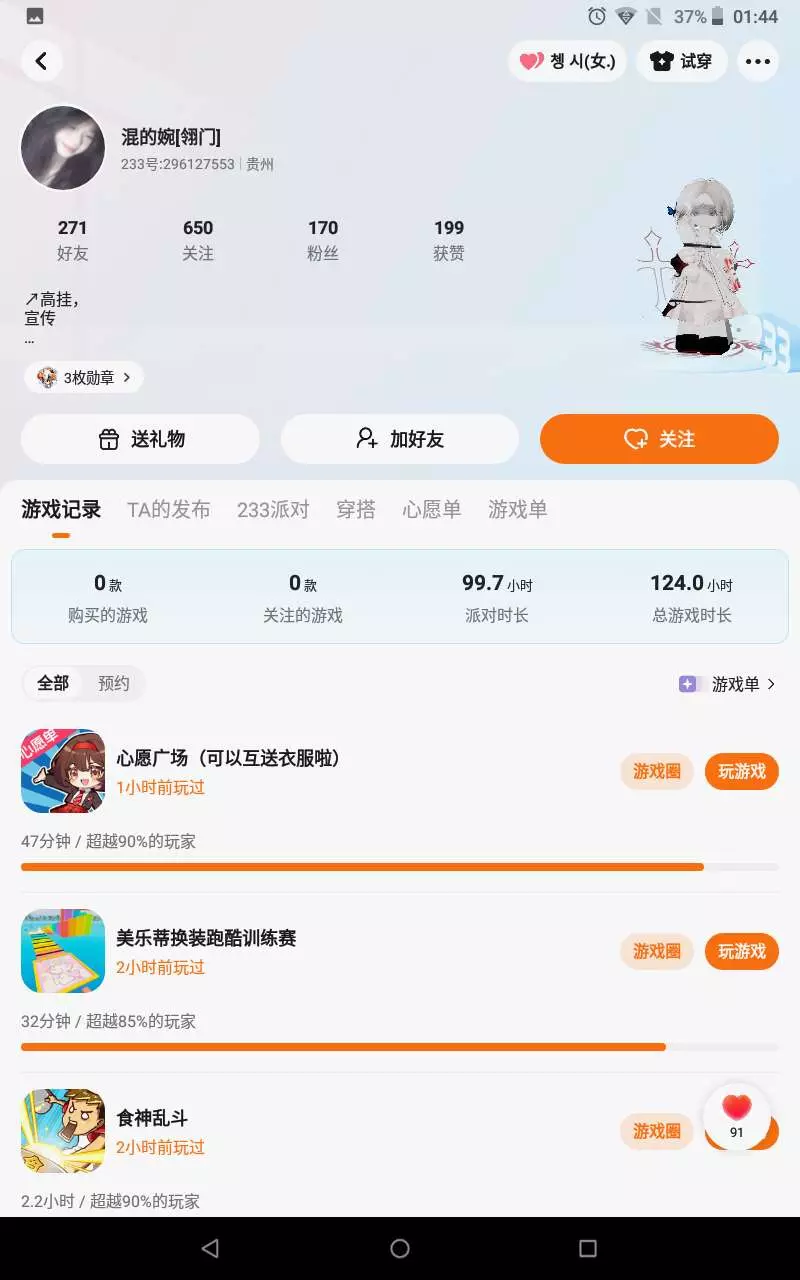Open the 穿搭 tab
The width and height of the screenshot is (800, 1280).
(x=356, y=510)
